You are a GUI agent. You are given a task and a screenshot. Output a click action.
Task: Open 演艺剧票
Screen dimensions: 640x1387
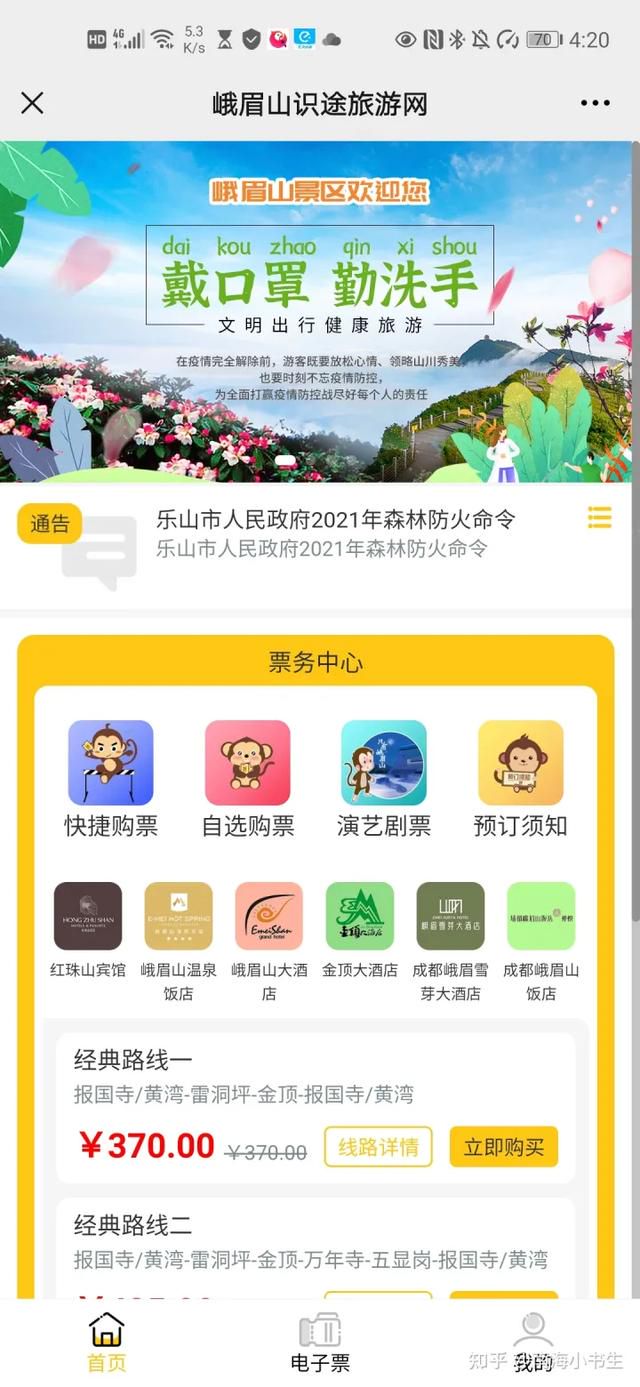(384, 779)
